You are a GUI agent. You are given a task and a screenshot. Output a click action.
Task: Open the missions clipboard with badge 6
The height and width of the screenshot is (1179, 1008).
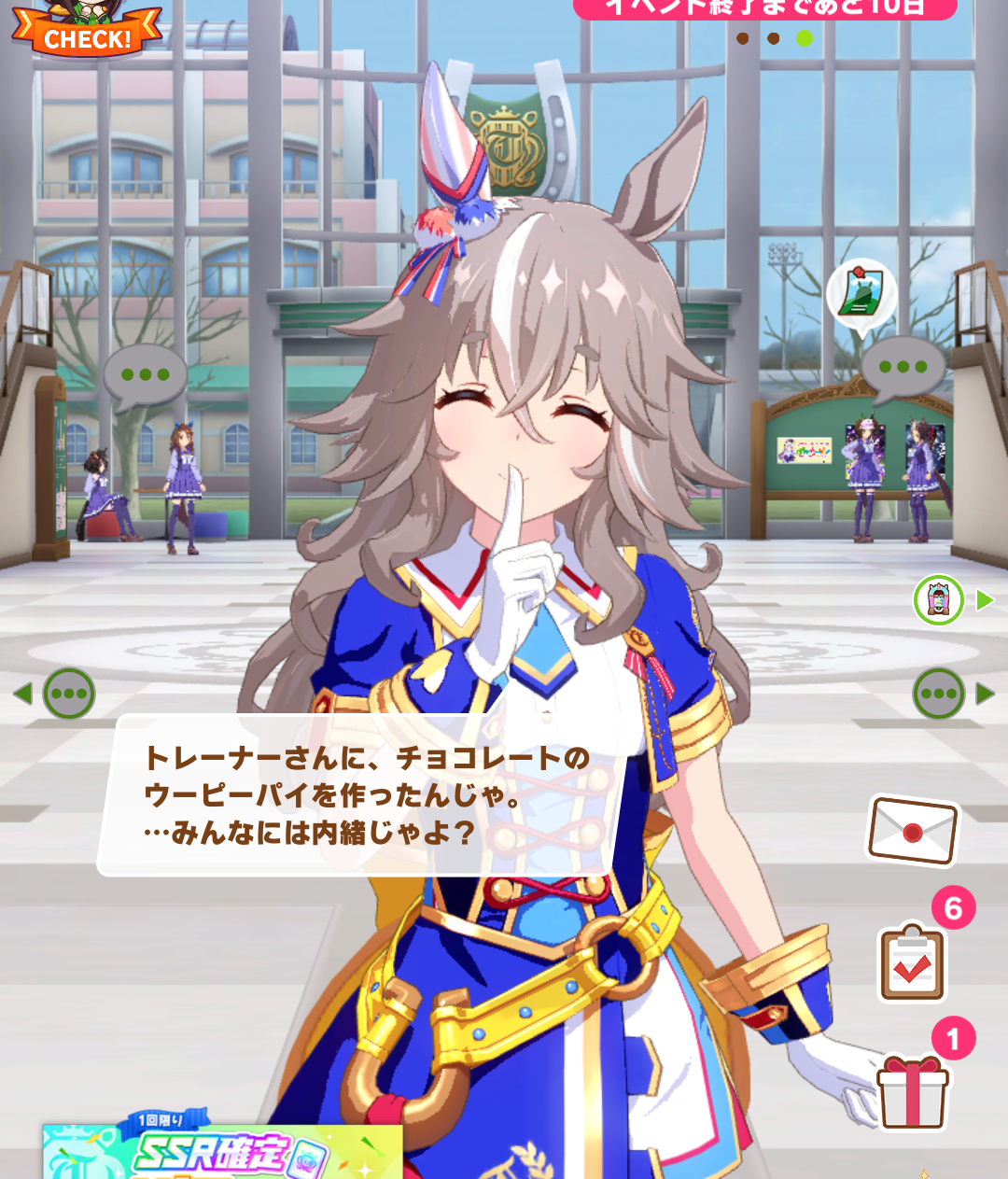pos(913,963)
